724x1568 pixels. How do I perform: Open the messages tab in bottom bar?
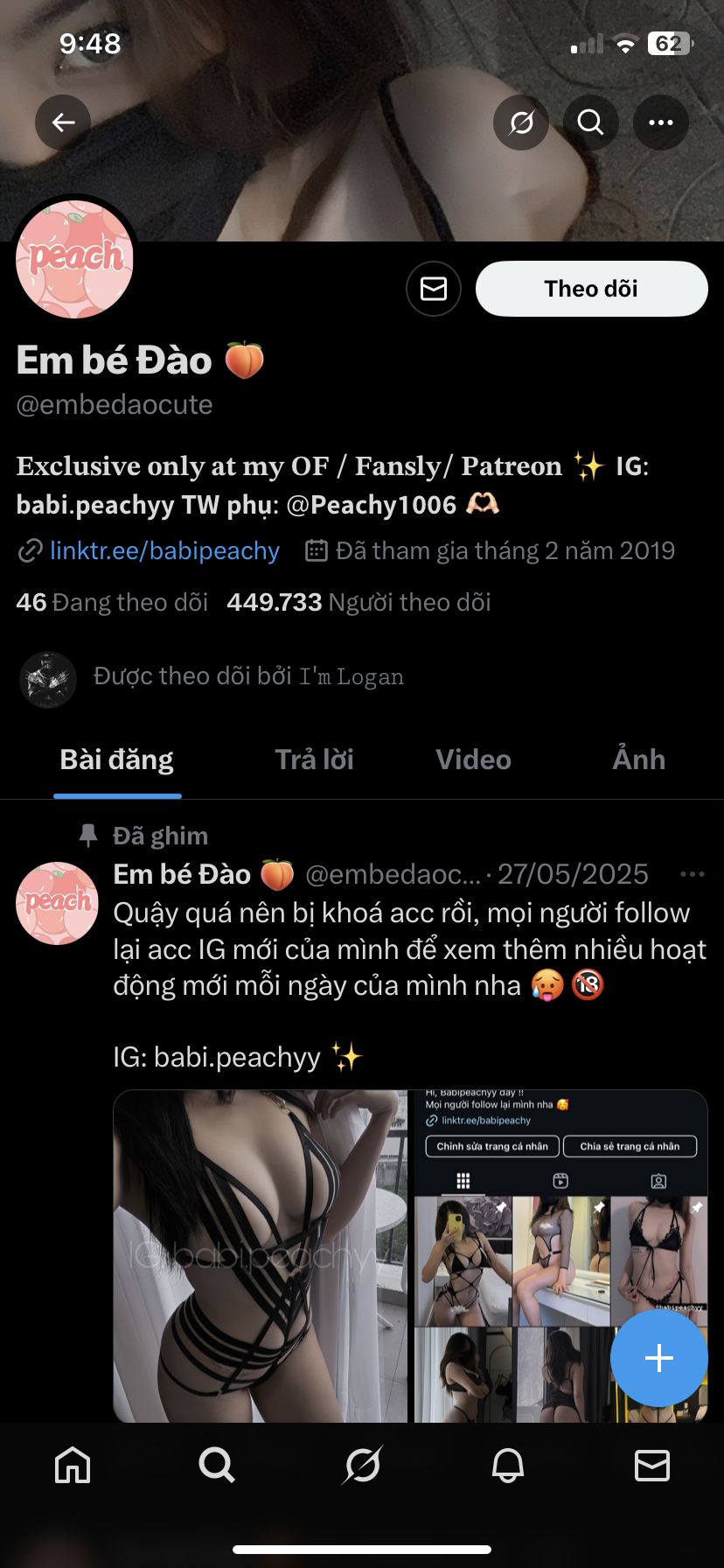(652, 1465)
